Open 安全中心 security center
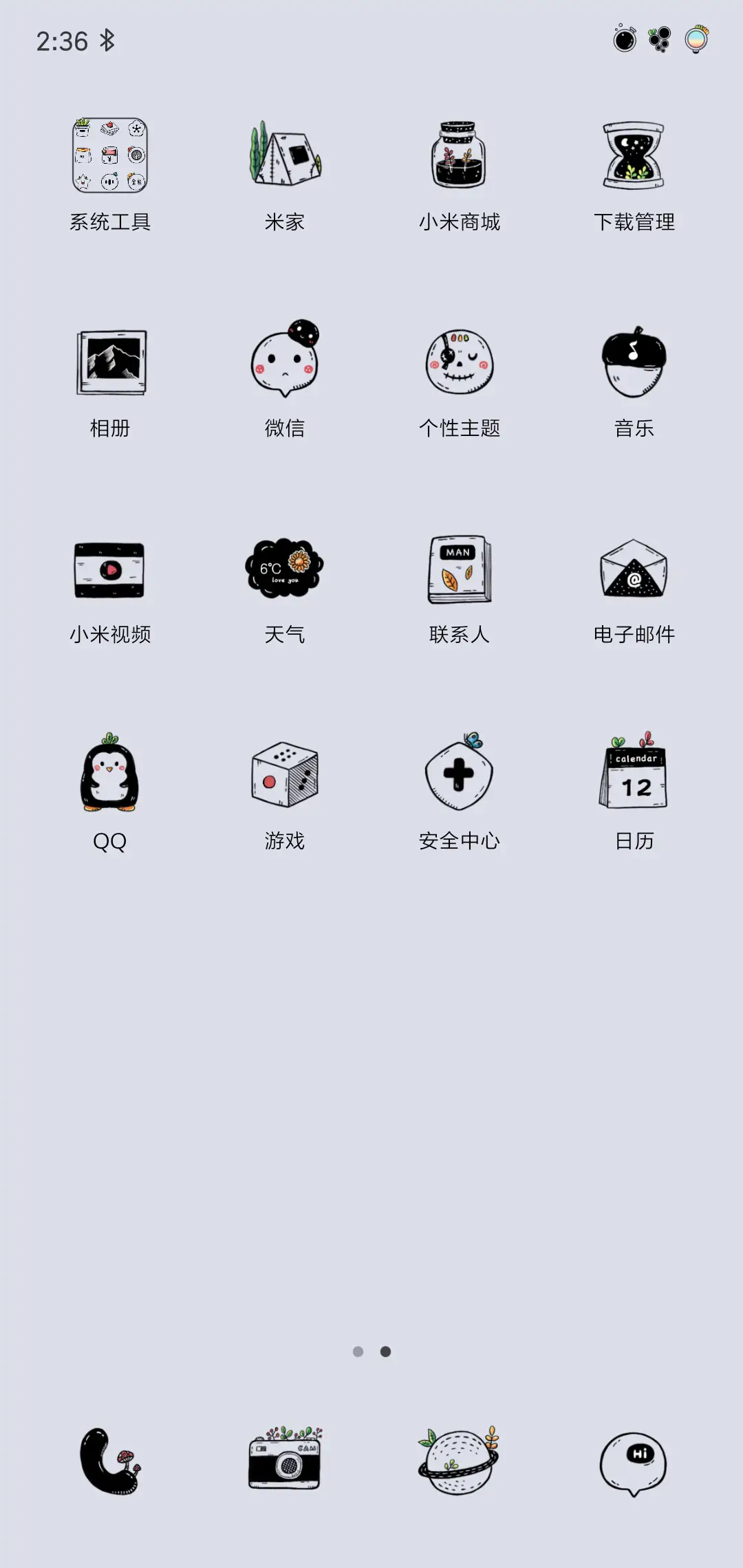 [x=460, y=776]
